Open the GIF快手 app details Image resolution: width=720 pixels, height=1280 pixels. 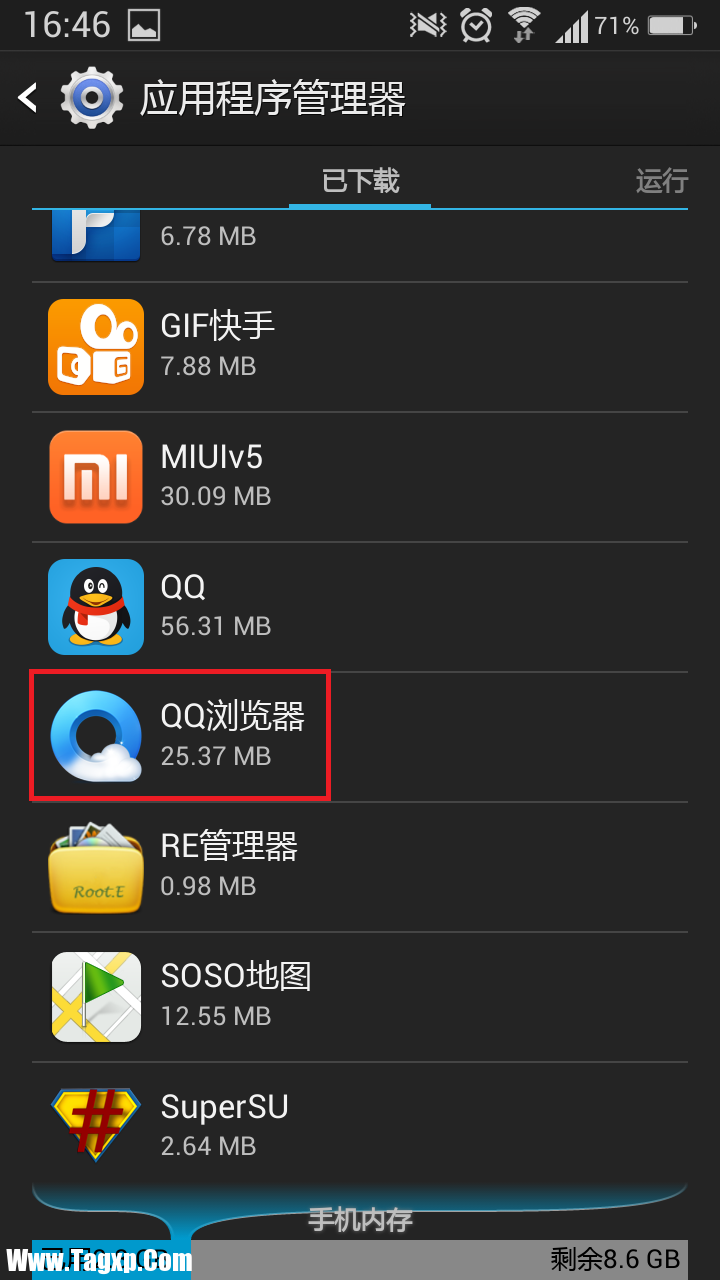point(360,346)
